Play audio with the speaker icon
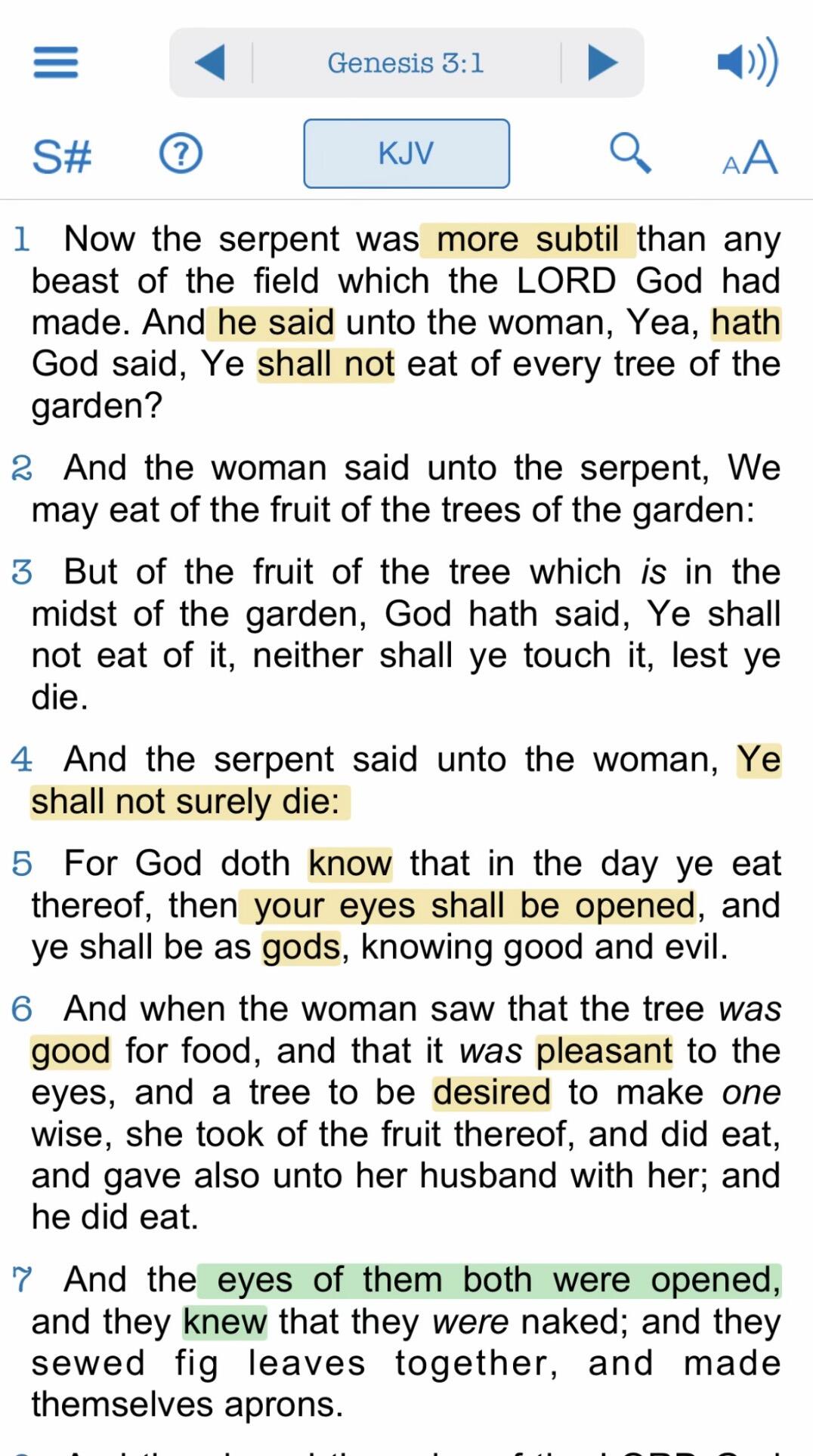 (x=747, y=61)
